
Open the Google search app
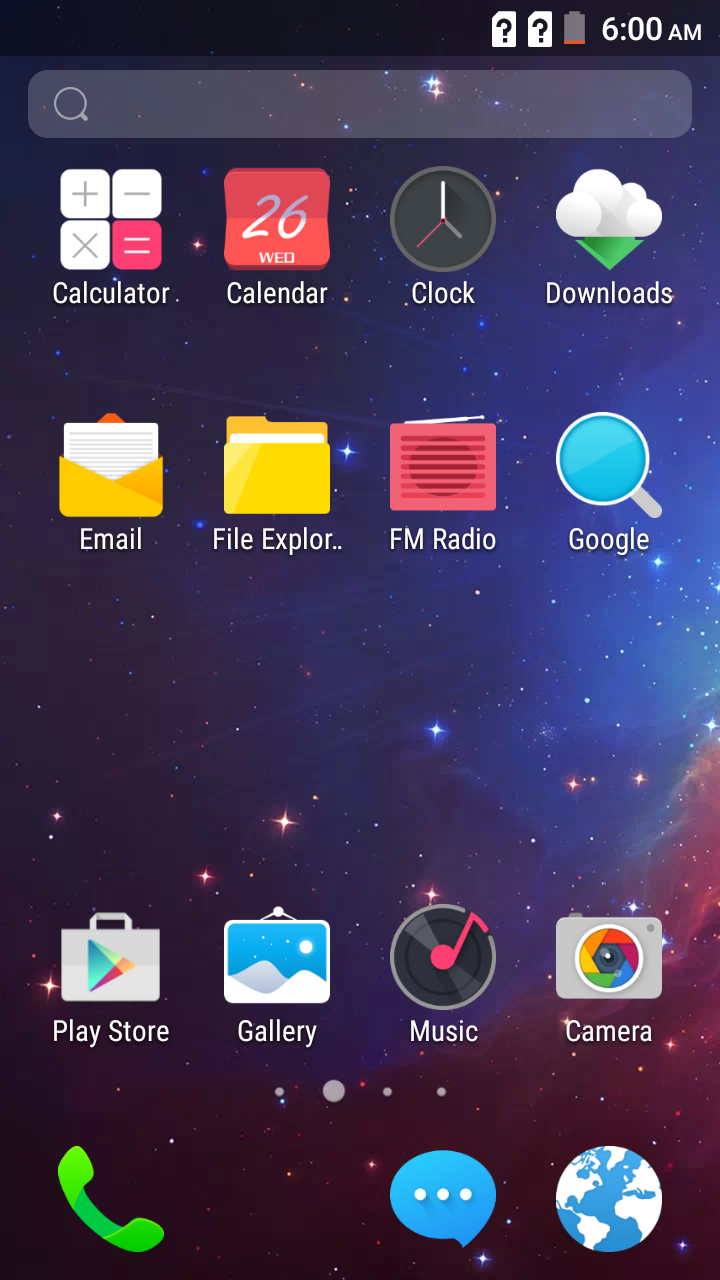point(608,465)
